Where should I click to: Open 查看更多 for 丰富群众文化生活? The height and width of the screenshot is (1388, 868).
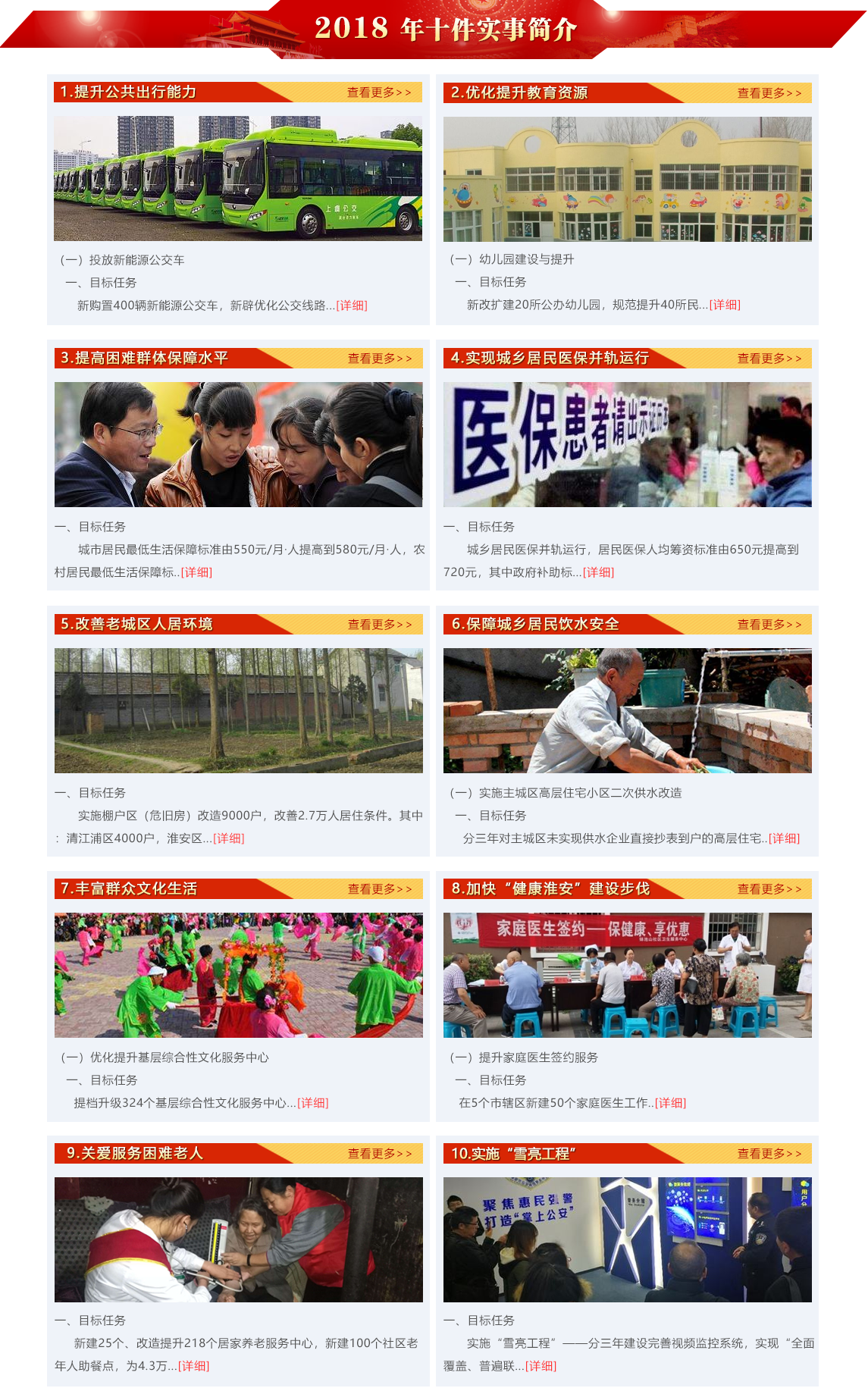tap(380, 889)
